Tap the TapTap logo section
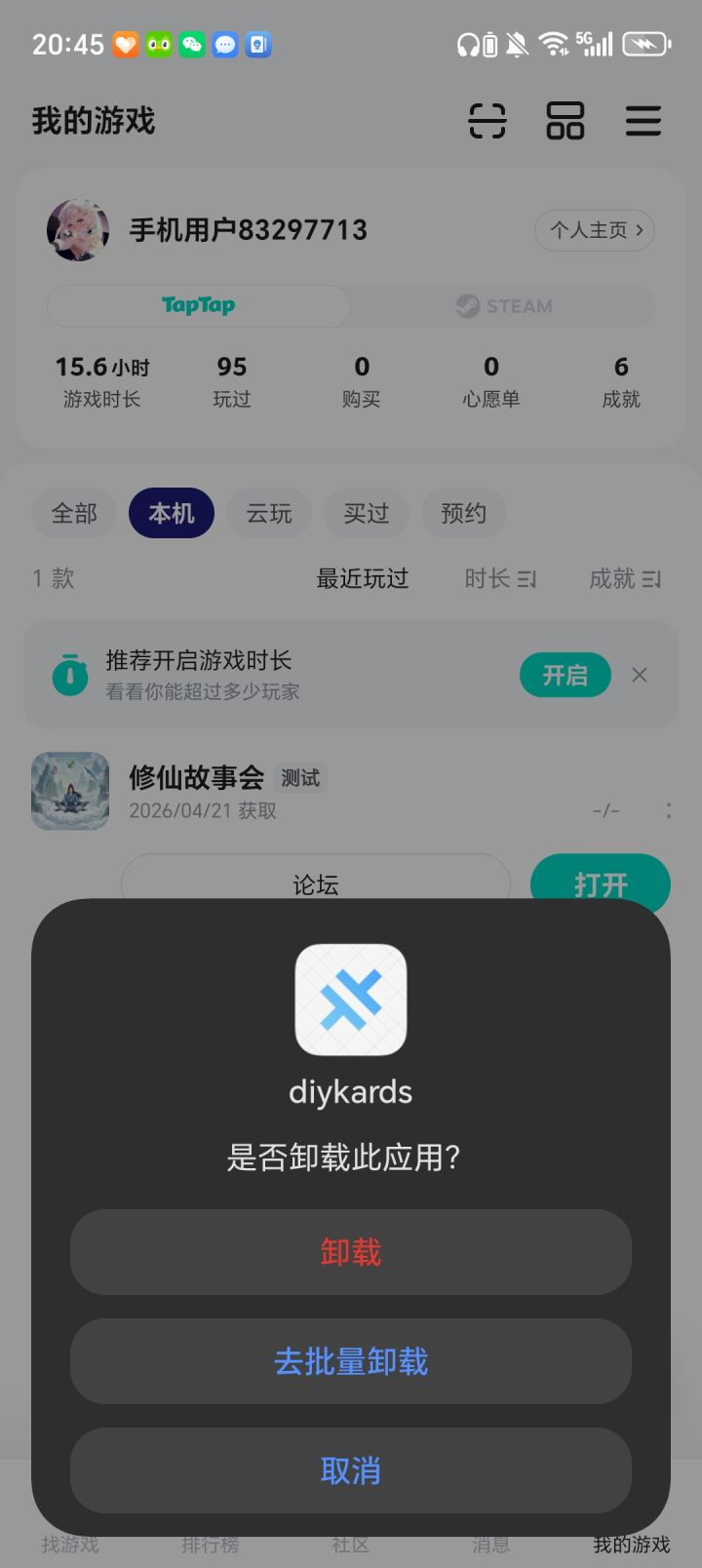The image size is (702, 1568). point(198,306)
